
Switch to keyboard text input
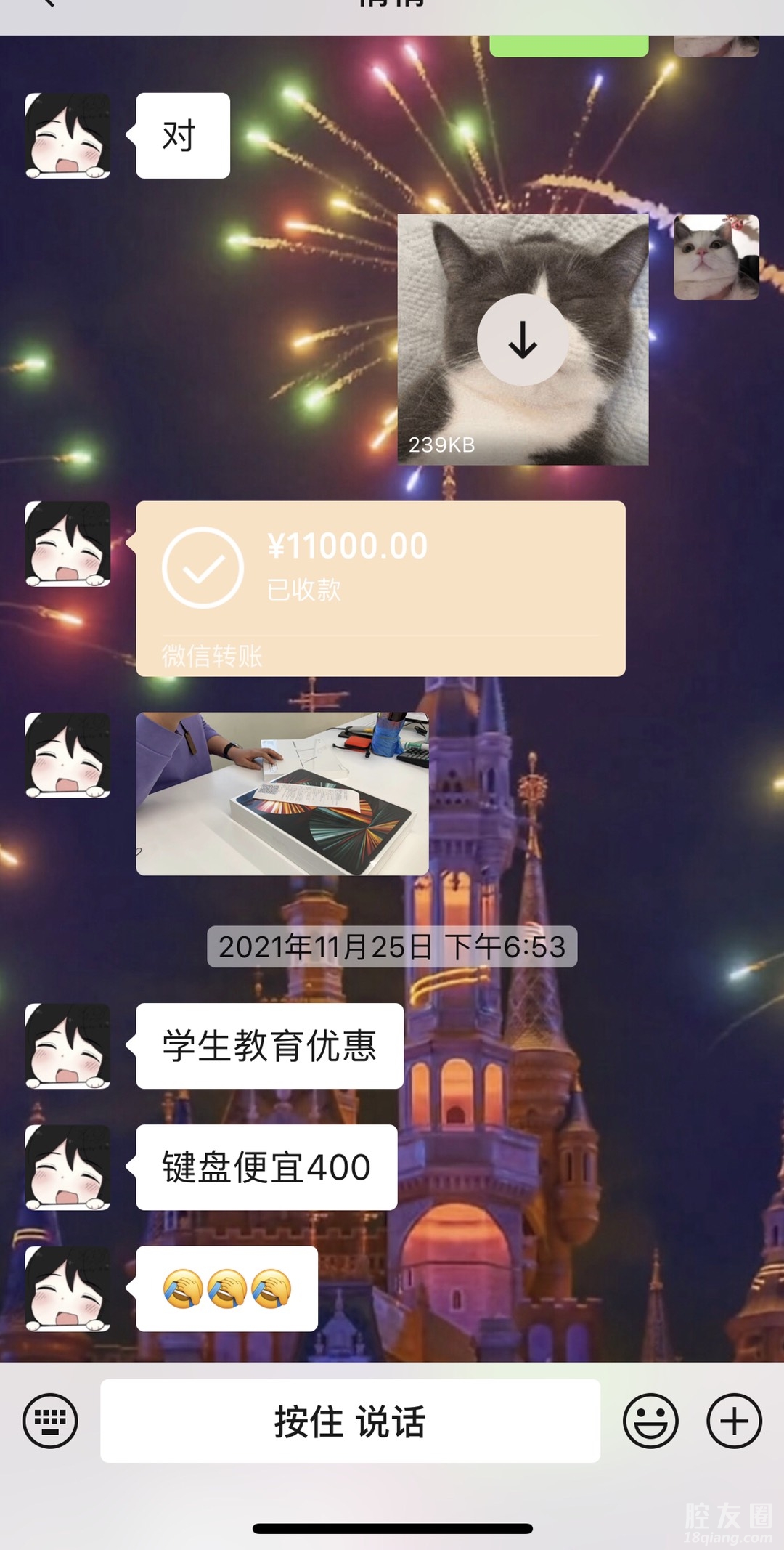point(50,1421)
